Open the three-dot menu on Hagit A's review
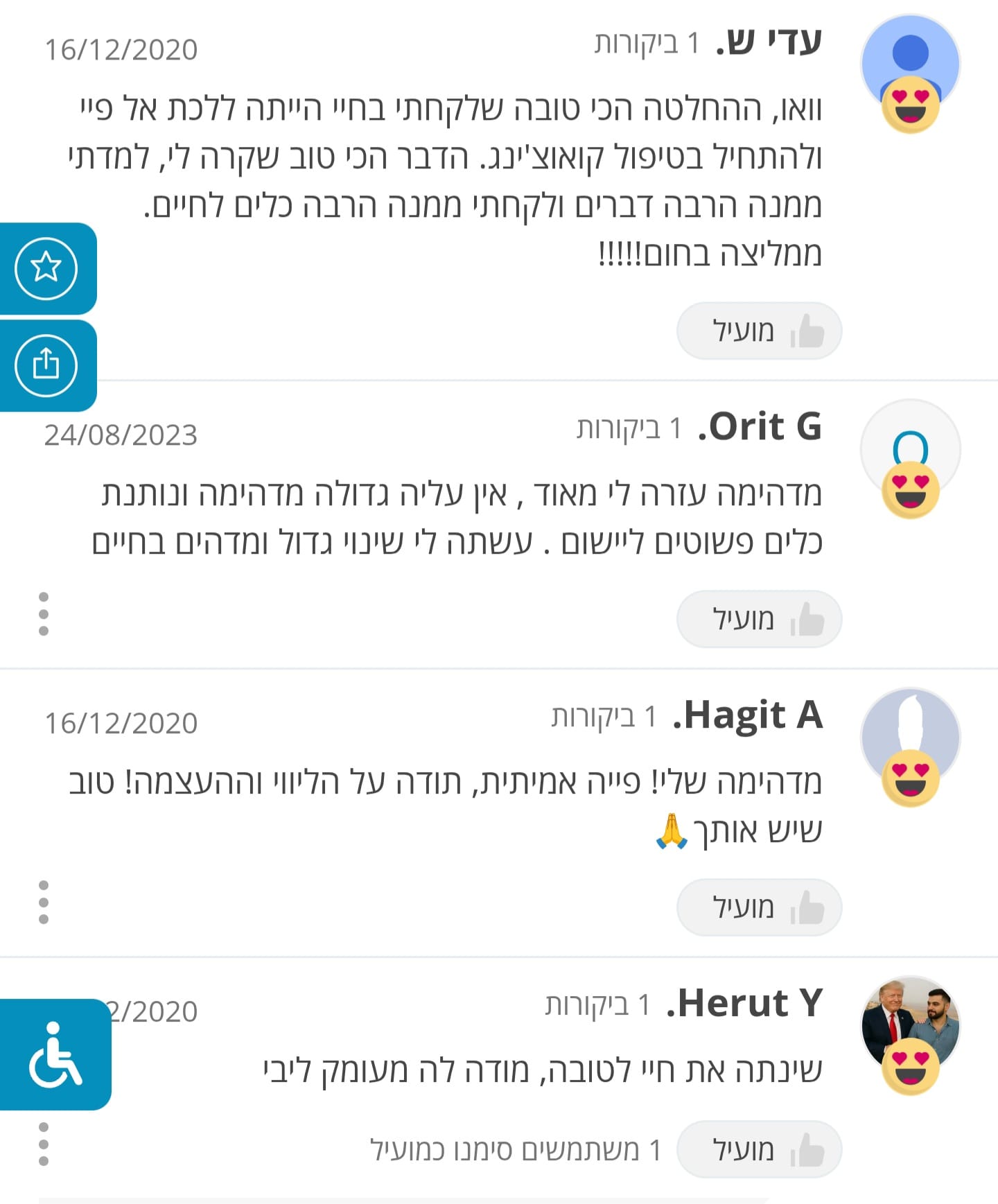Image resolution: width=998 pixels, height=1204 pixels. click(x=44, y=902)
